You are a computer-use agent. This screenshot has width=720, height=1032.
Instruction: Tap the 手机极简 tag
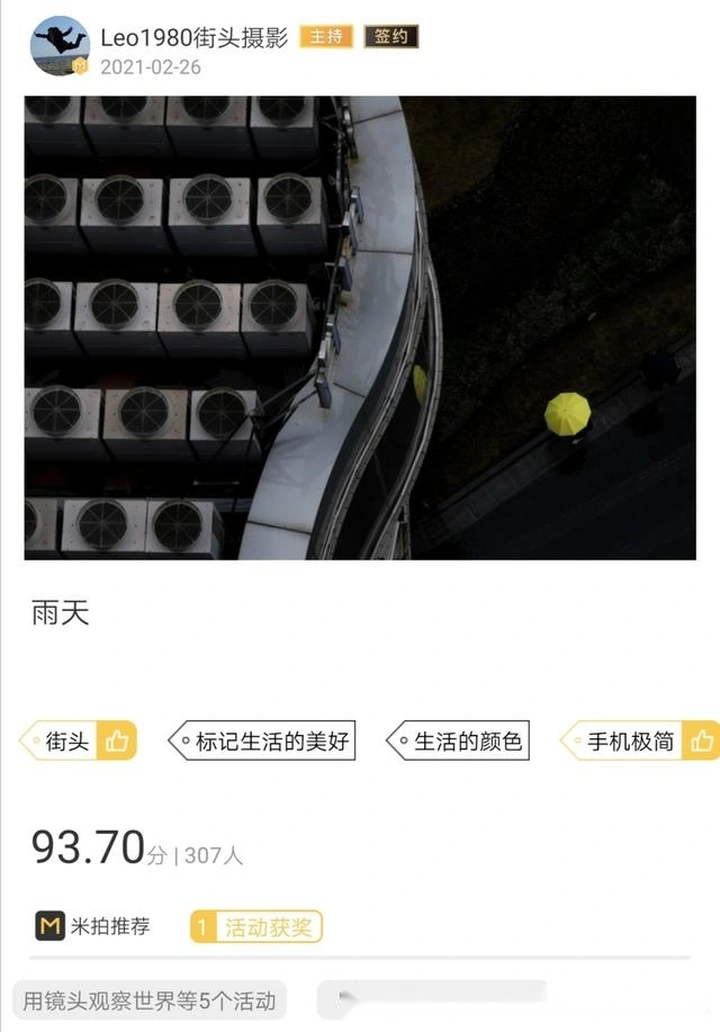pyautogui.click(x=630, y=741)
